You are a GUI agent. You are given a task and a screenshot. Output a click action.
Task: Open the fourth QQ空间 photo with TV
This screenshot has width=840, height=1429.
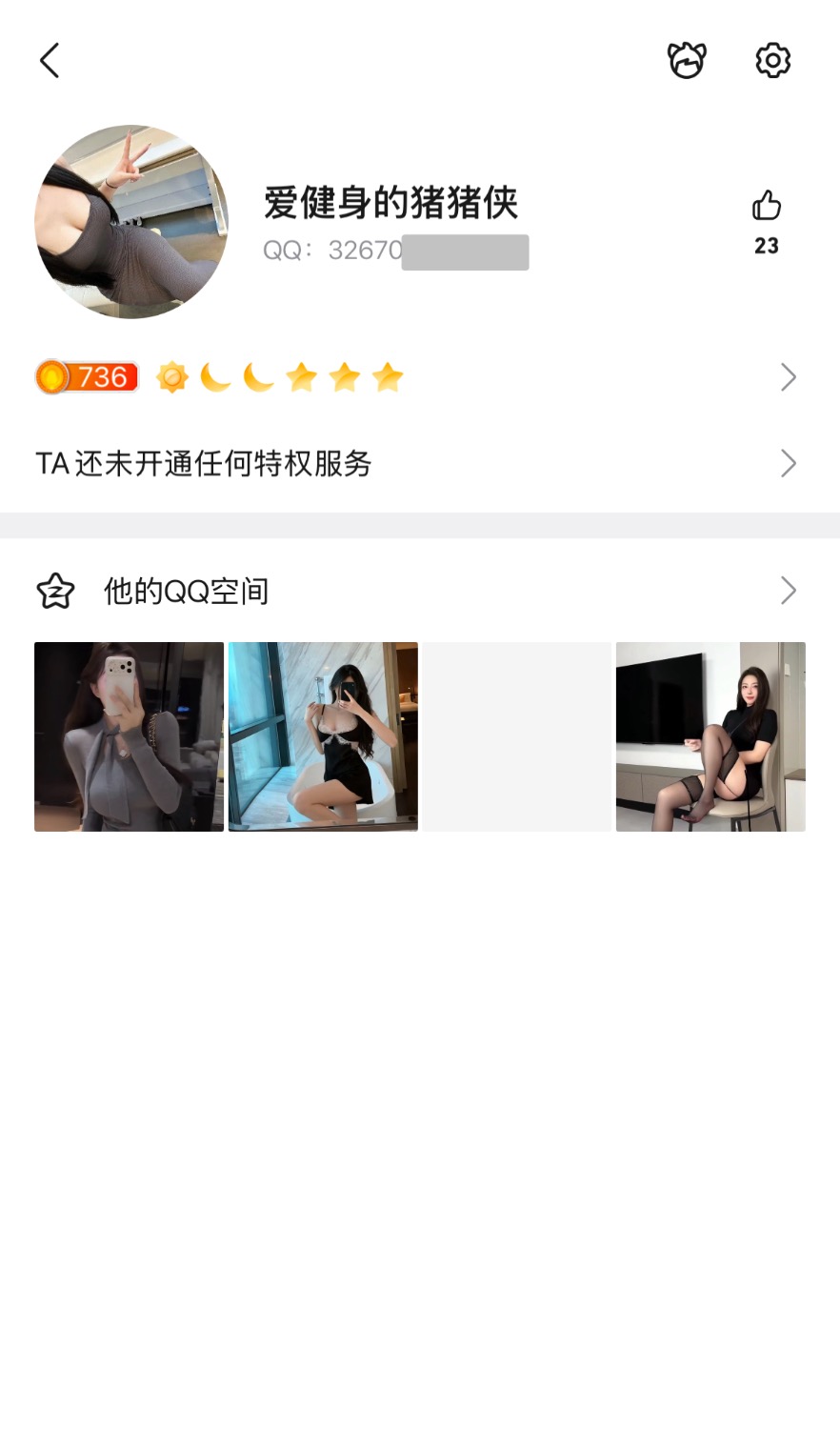[710, 736]
